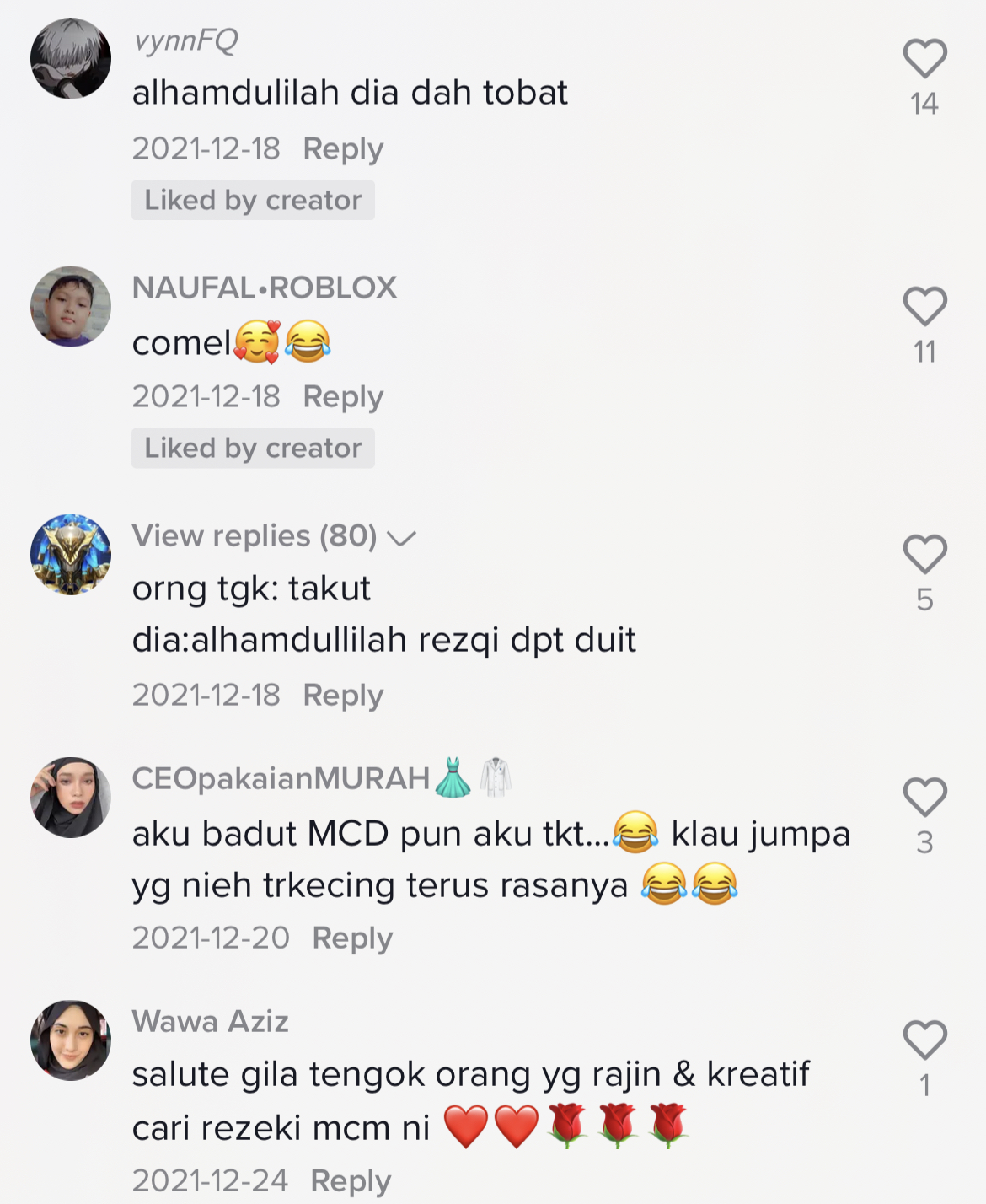
Task: Like the 'orng tgk: takut' comment
Action: tap(924, 555)
